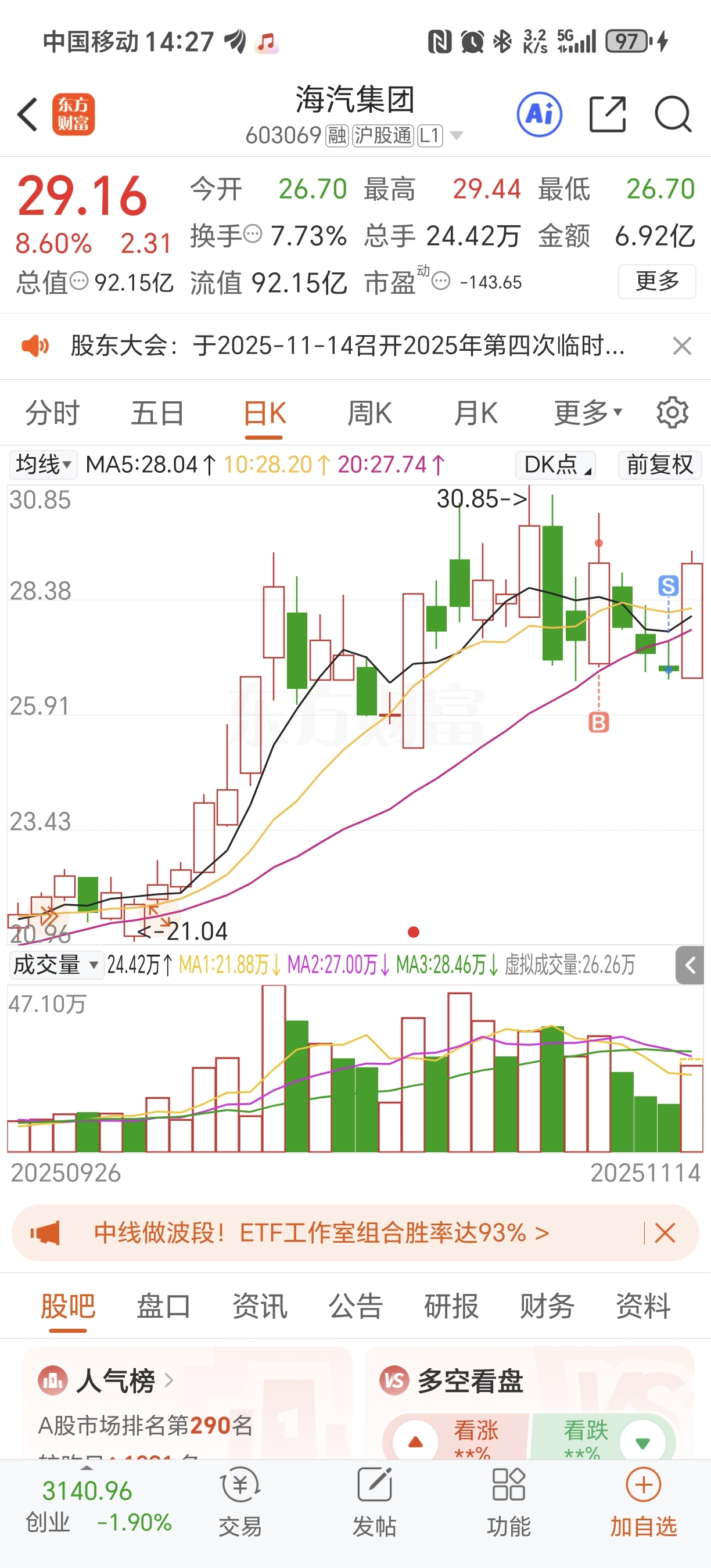
Task: Switch to 五日 chart tab
Action: 157,413
